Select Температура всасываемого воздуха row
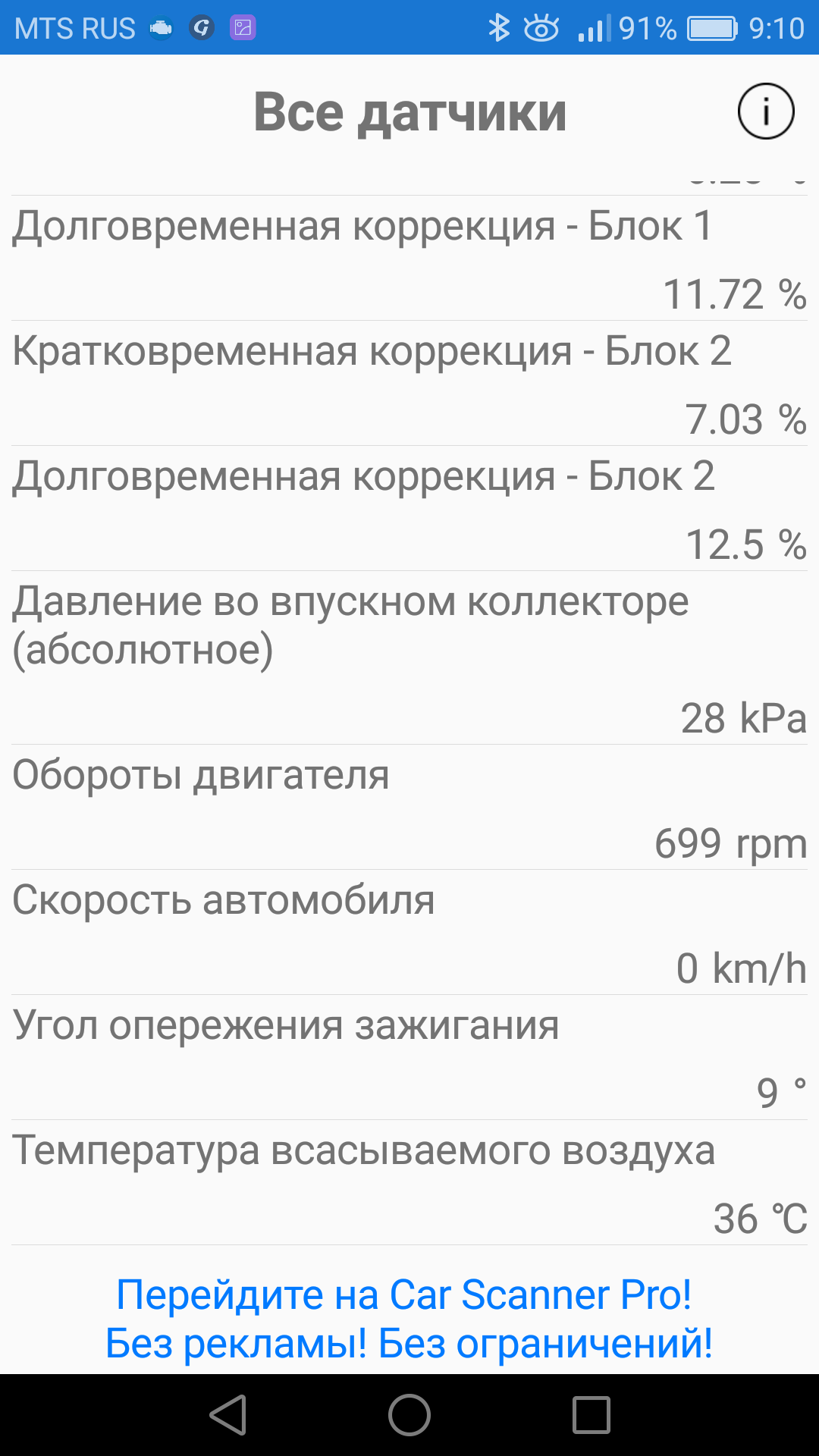Image resolution: width=819 pixels, height=1456 pixels. tap(409, 1182)
